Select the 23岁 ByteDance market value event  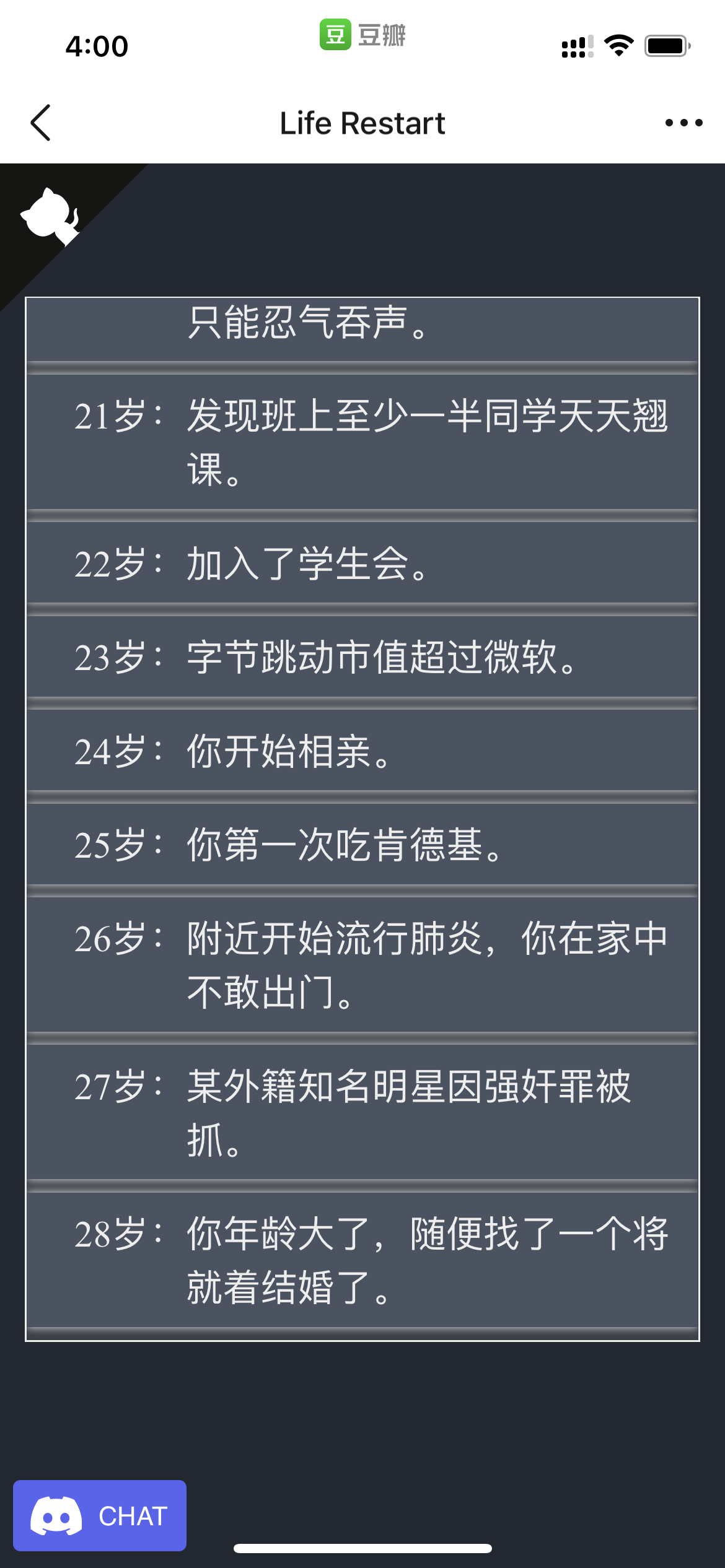tap(362, 661)
